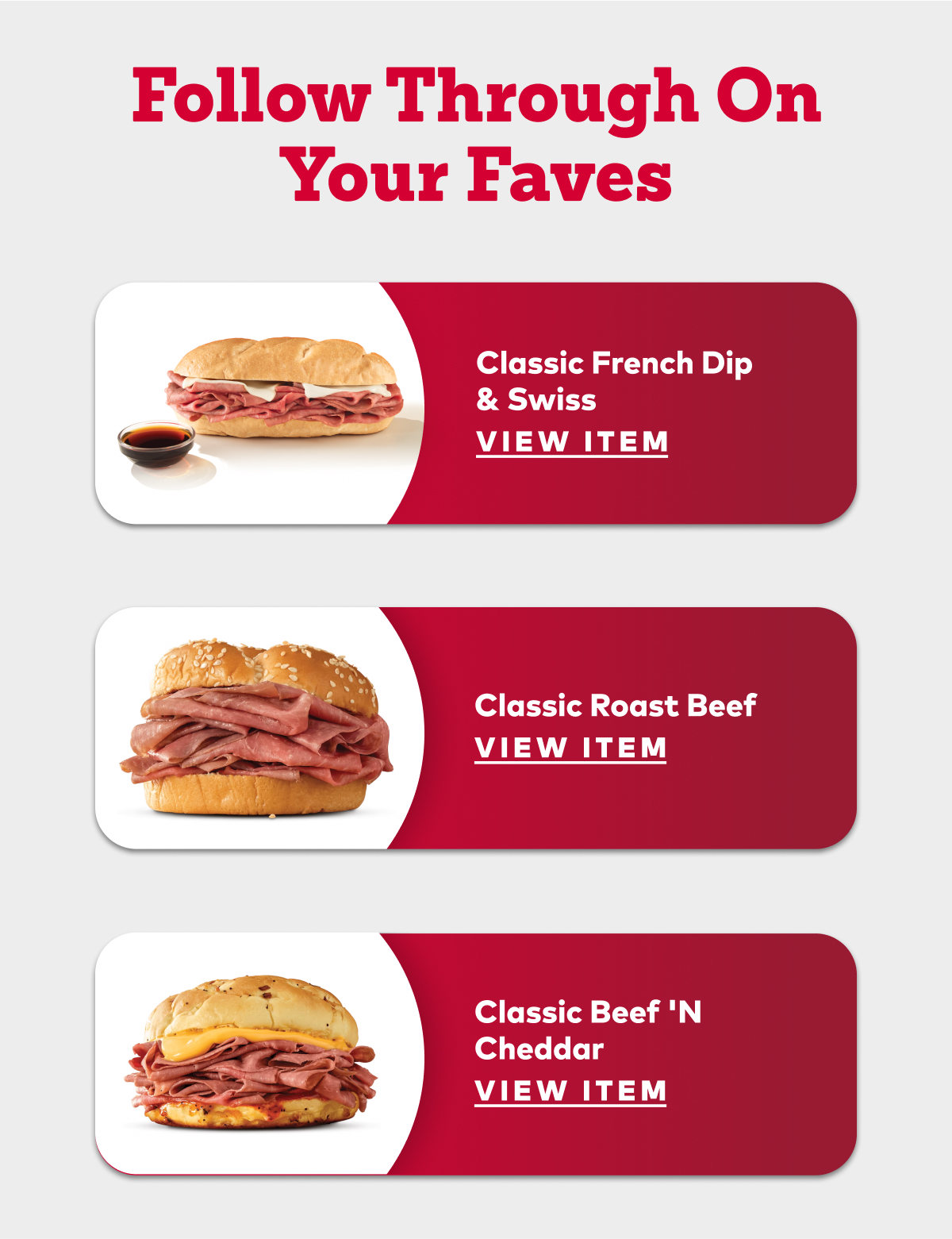The height and width of the screenshot is (1239, 952).
Task: Open the Classic French Dip & Swiss card
Action: pos(476,405)
